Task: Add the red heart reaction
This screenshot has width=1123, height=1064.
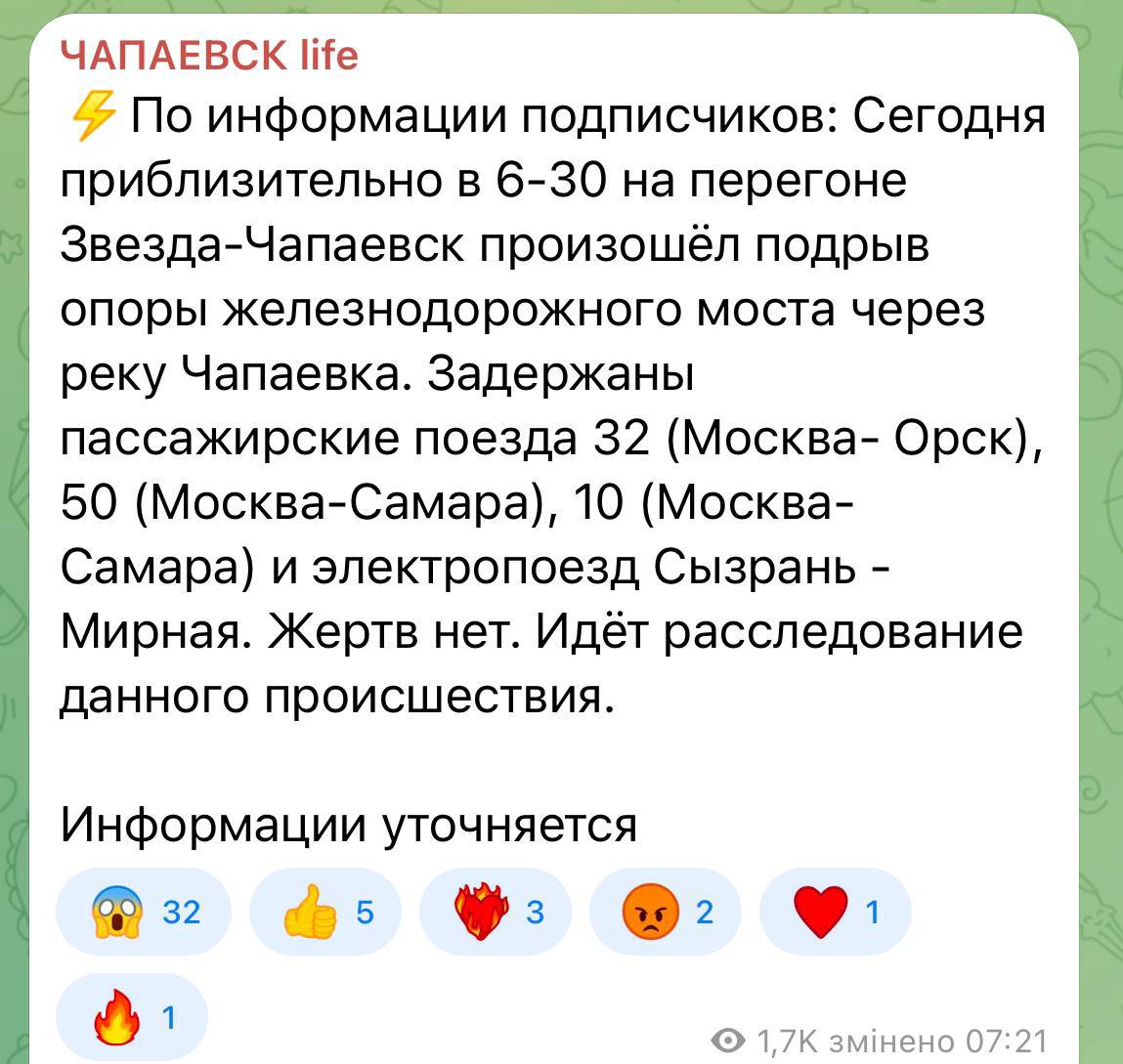Action: (x=835, y=913)
